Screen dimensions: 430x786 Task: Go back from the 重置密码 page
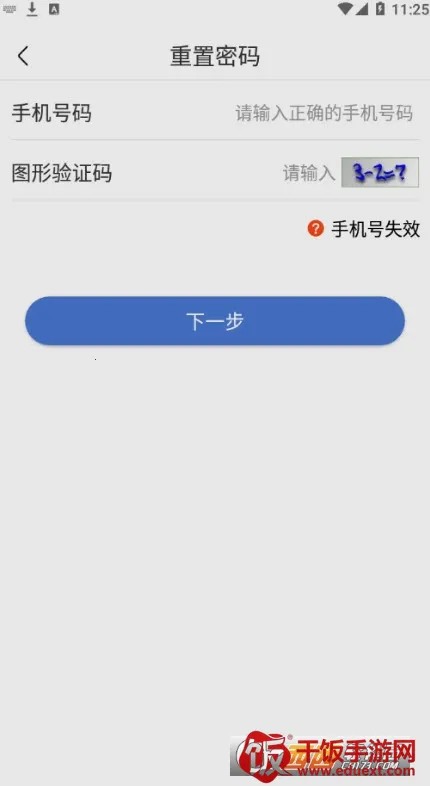(x=23, y=56)
